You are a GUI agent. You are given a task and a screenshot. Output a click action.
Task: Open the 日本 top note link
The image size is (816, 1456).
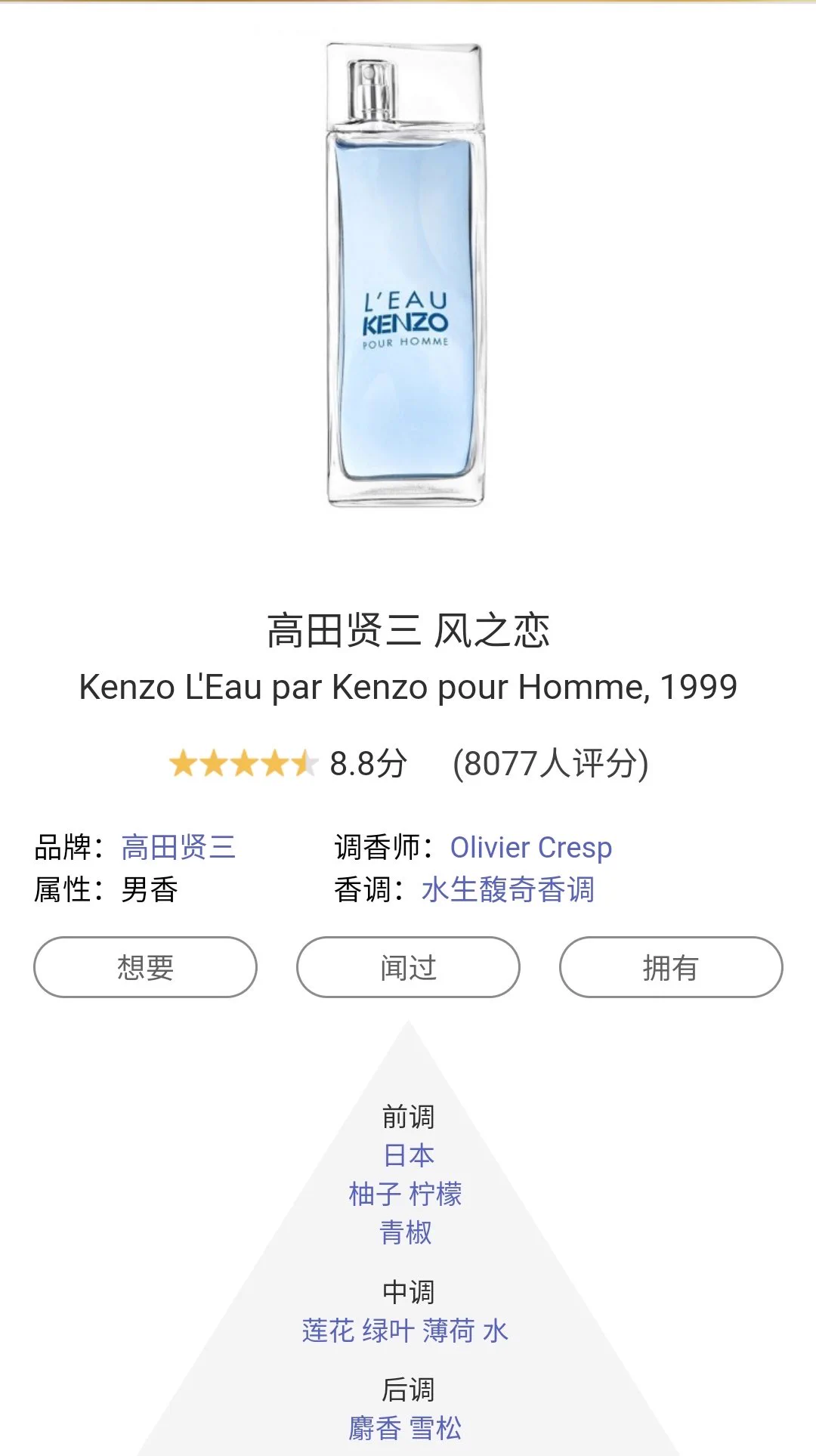click(x=408, y=1155)
